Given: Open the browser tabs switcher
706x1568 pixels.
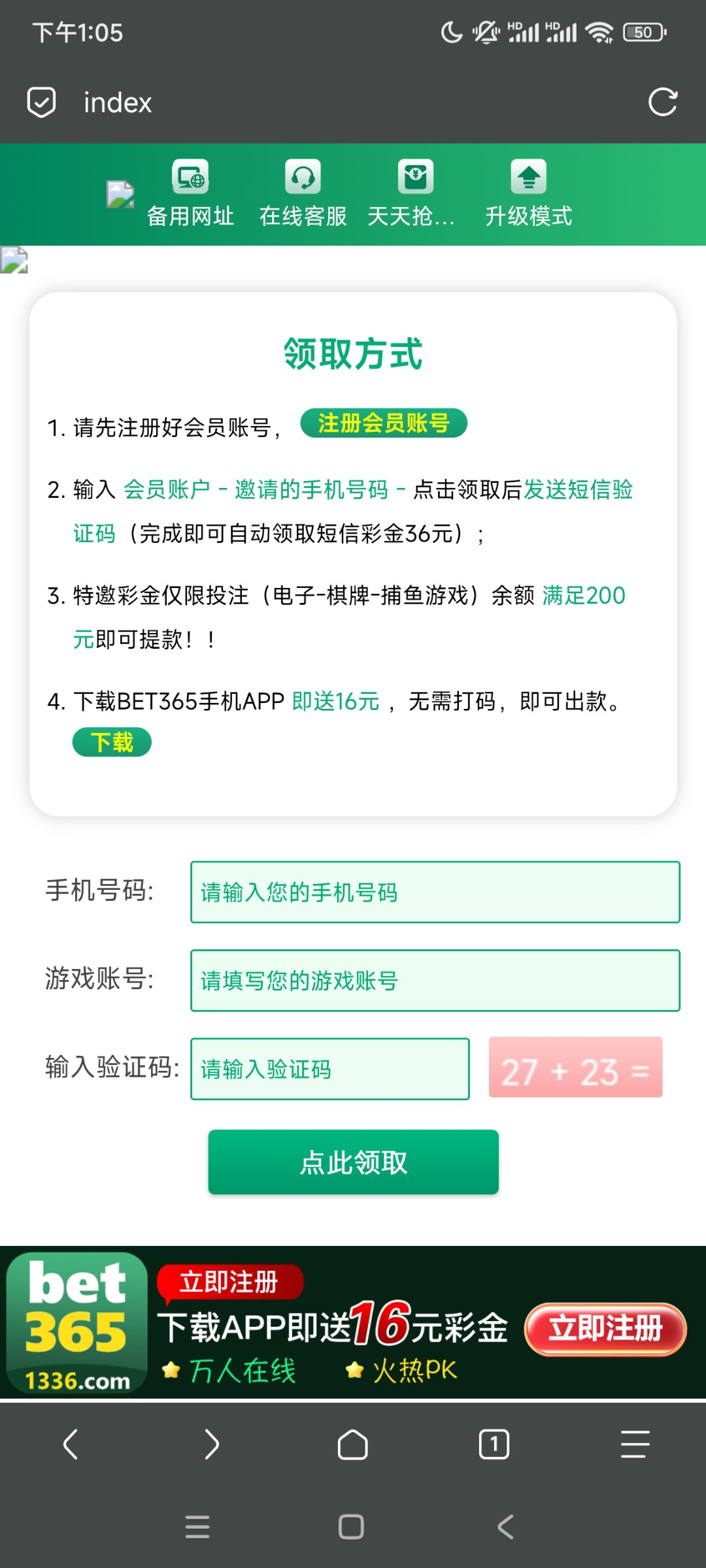Looking at the screenshot, I should tap(494, 1444).
